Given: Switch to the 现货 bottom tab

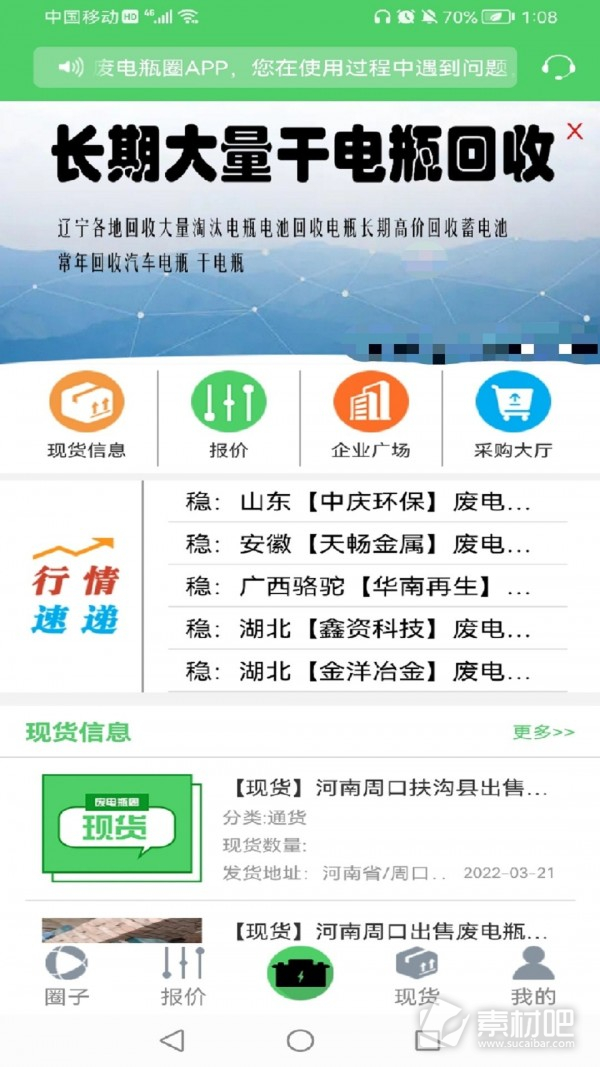Looking at the screenshot, I should 416,976.
